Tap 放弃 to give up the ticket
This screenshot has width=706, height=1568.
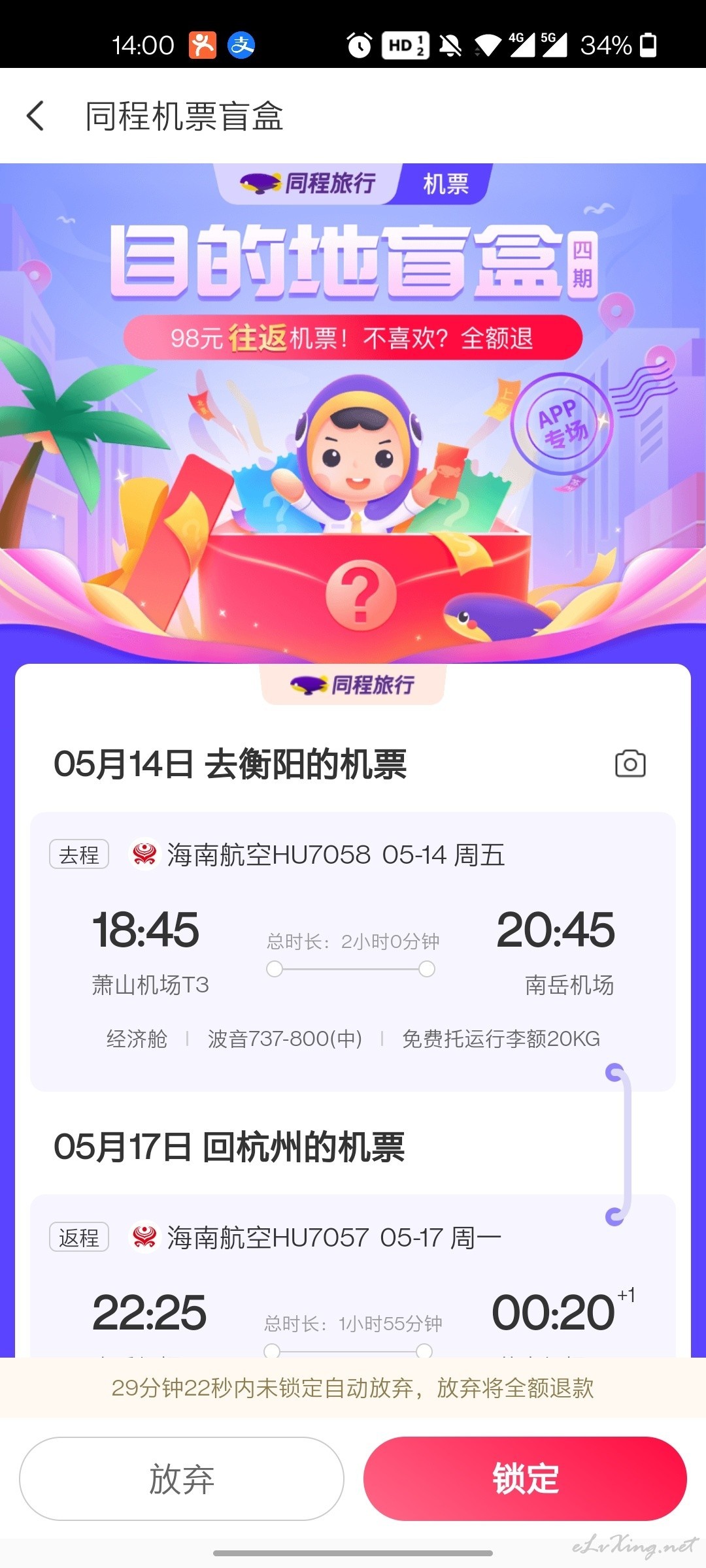coord(182,1478)
